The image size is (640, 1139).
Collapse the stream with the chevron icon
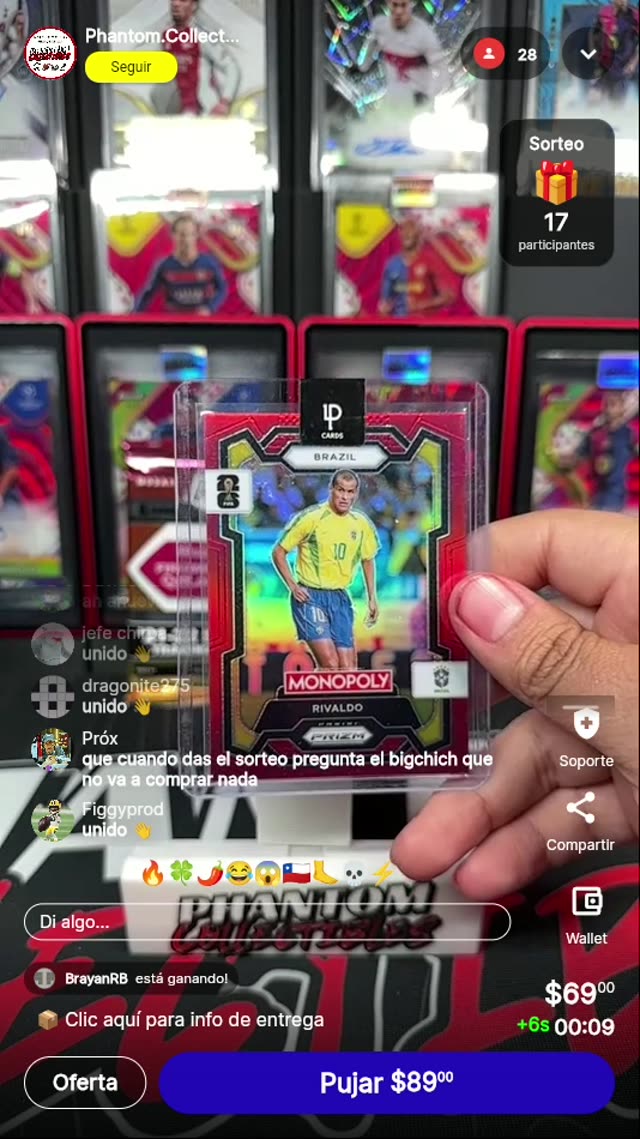coord(589,54)
